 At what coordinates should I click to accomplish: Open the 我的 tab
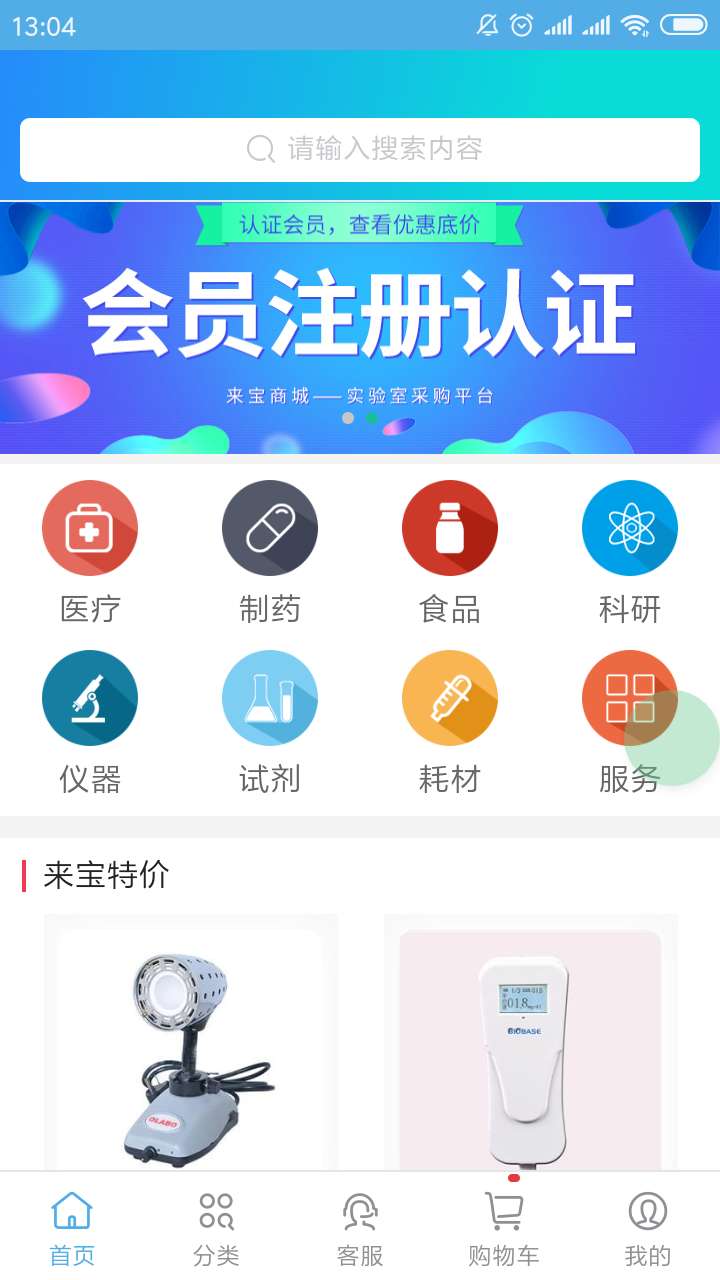coord(648,1228)
